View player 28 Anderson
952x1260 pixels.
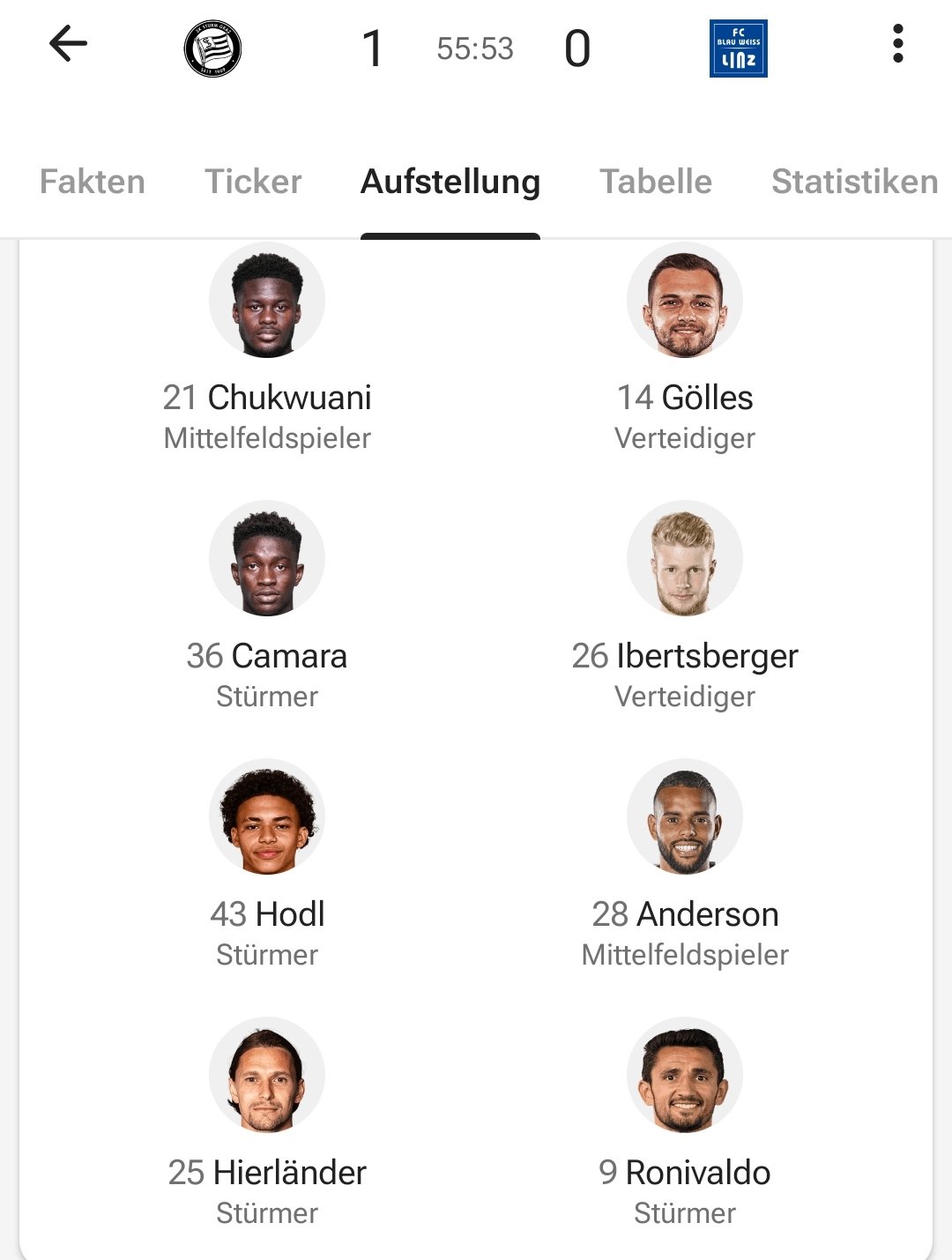[685, 817]
